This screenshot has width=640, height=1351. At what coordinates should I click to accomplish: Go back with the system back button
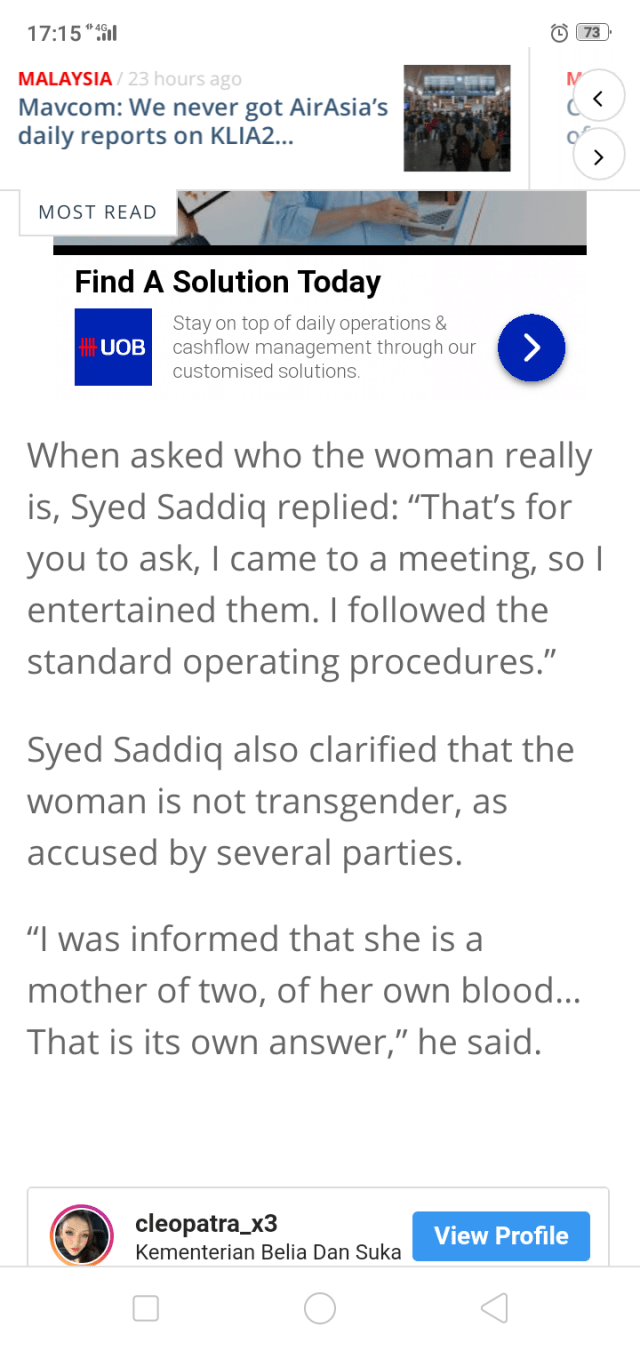tap(494, 1308)
